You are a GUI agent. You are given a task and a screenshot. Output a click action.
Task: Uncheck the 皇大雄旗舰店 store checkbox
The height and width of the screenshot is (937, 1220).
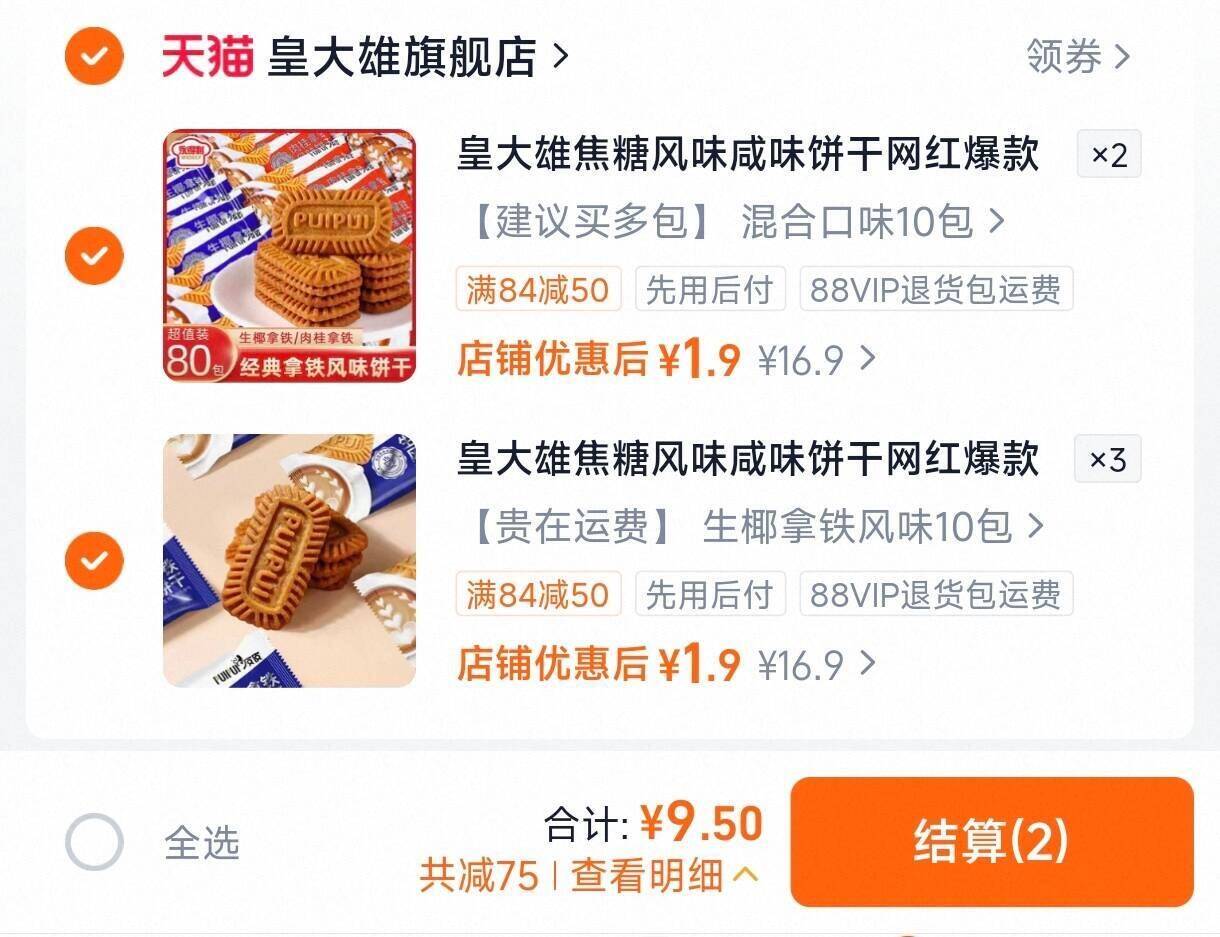click(94, 56)
